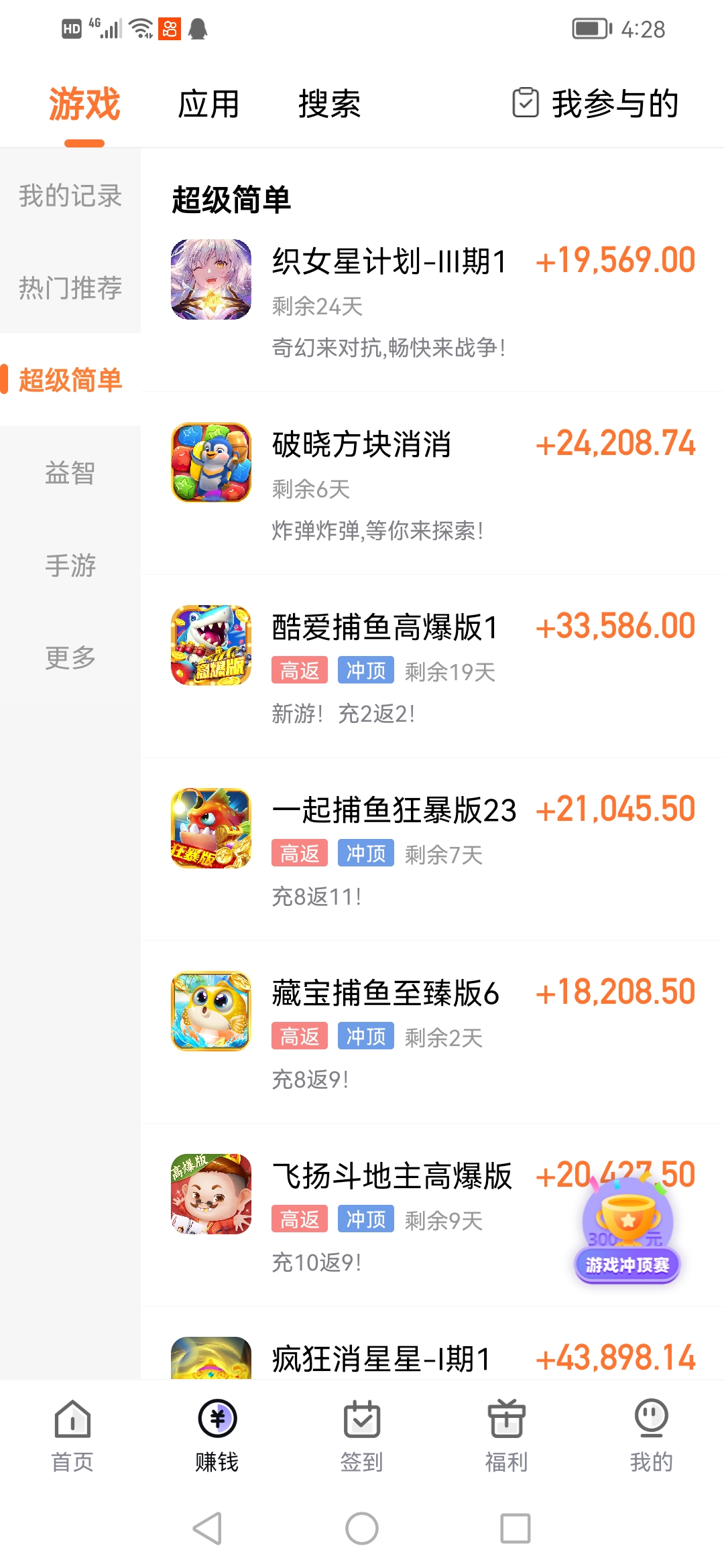Screen dimensions: 724x1568
Task: Open 破晓方块消消 game task
Action: [x=432, y=484]
